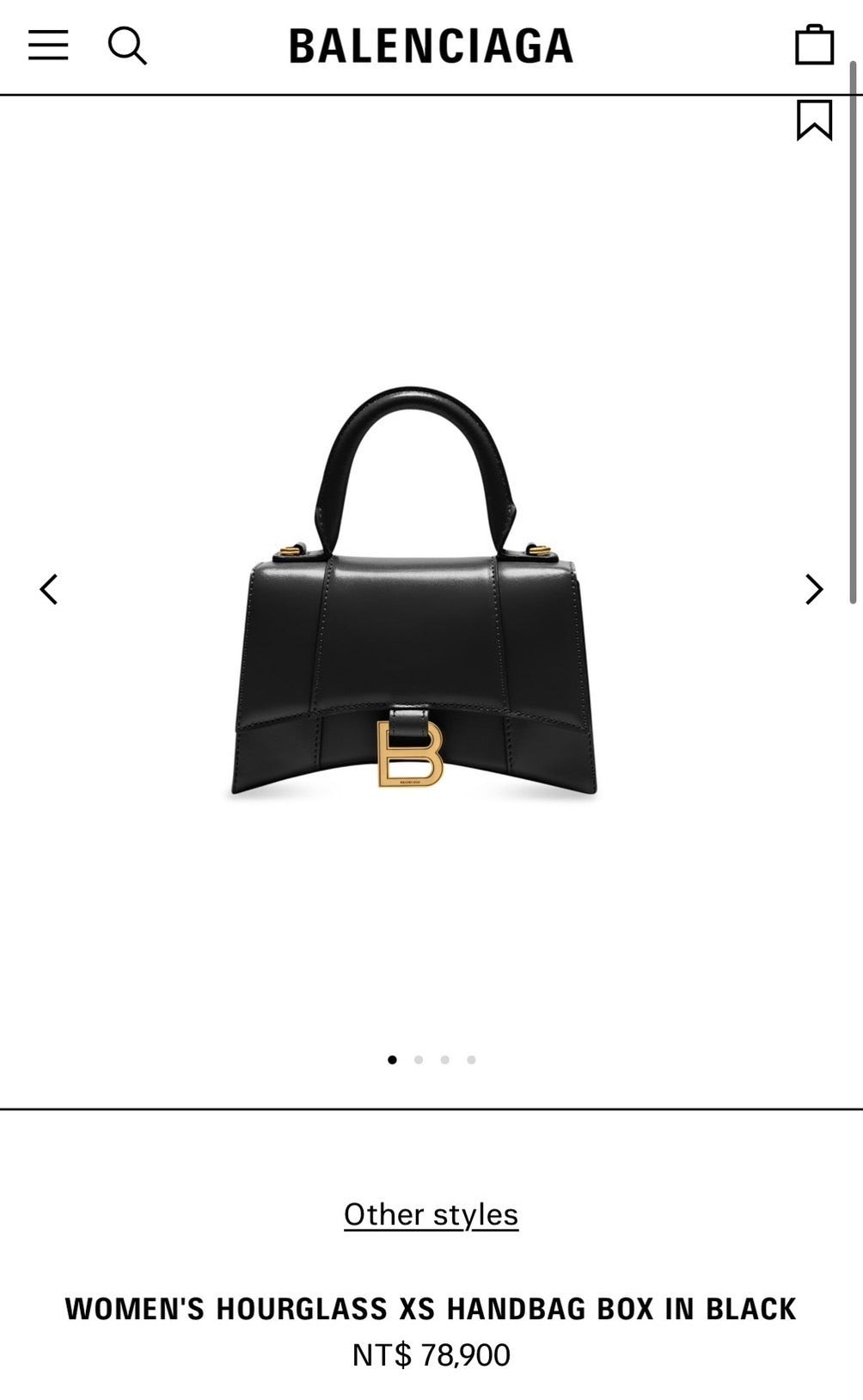863x1400 pixels.
Task: Open the hamburger menu
Action: [48, 45]
